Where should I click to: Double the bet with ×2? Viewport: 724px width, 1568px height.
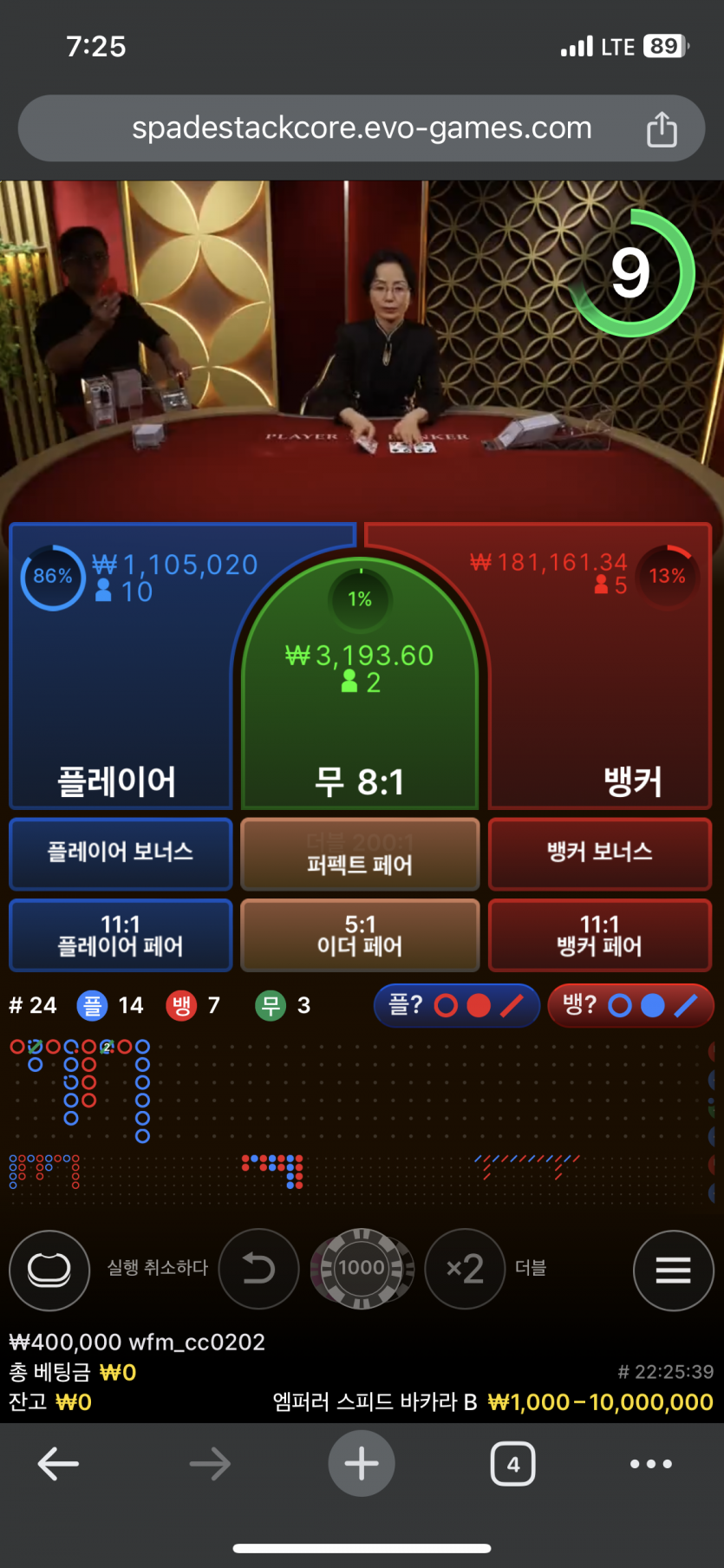[x=466, y=1269]
